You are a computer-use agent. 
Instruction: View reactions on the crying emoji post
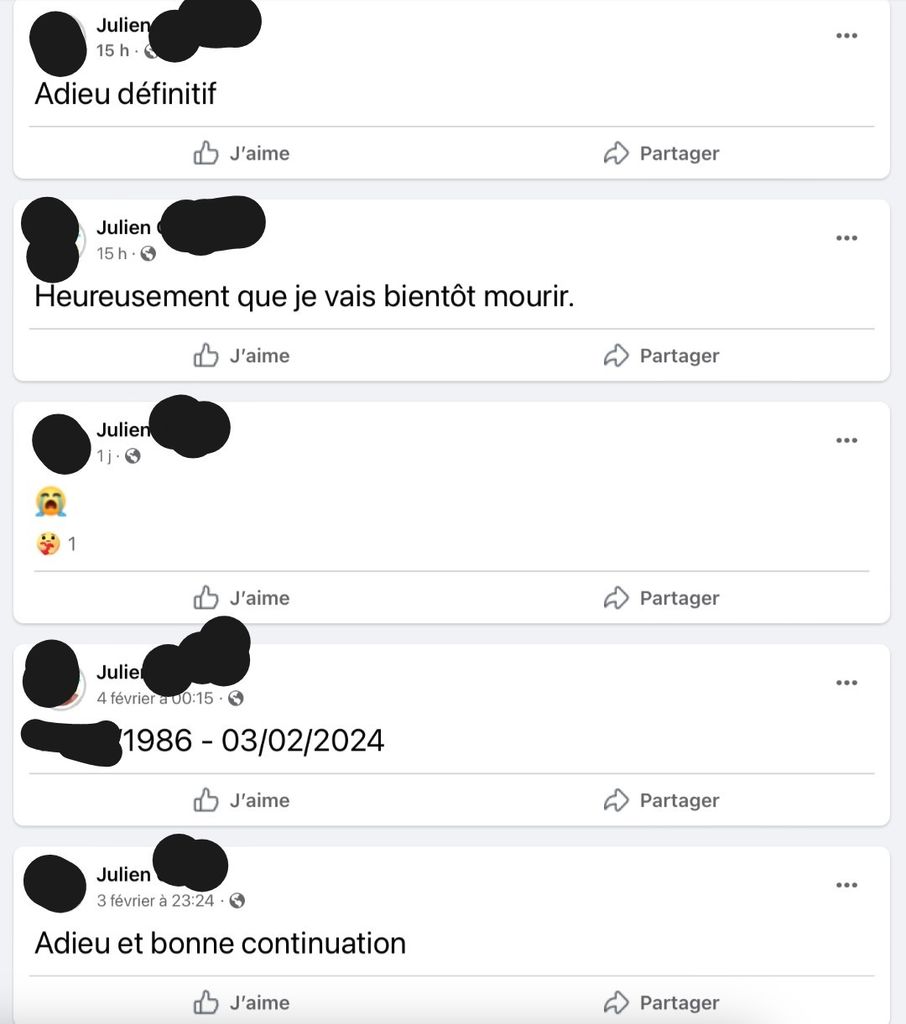coord(56,545)
